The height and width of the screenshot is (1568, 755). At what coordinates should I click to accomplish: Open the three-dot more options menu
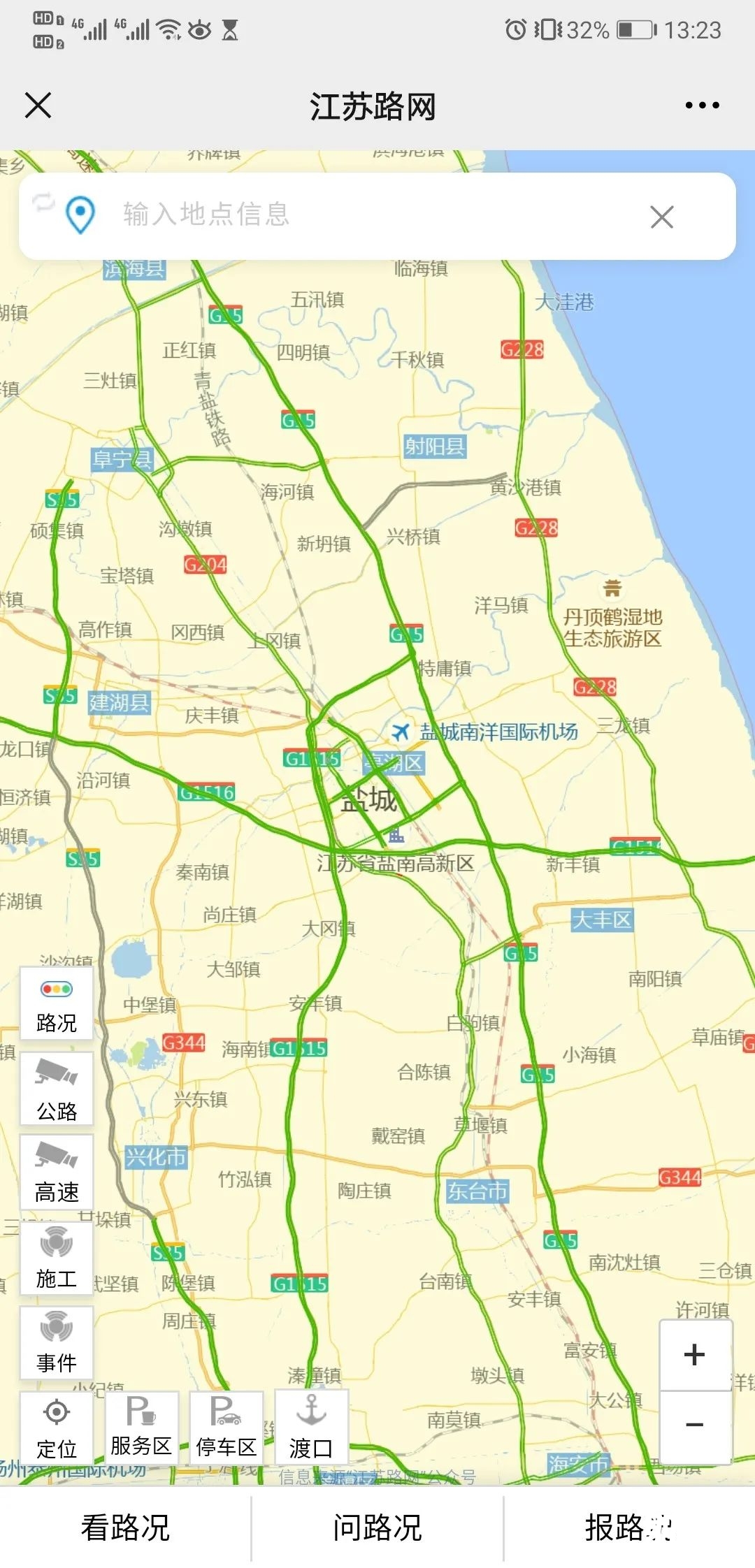[702, 106]
